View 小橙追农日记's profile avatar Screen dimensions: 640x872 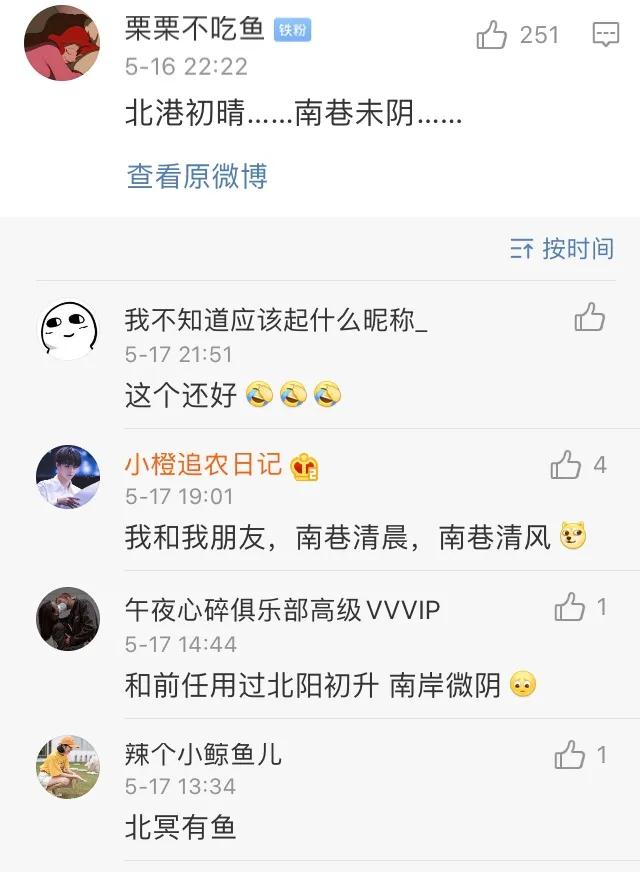pos(68,477)
